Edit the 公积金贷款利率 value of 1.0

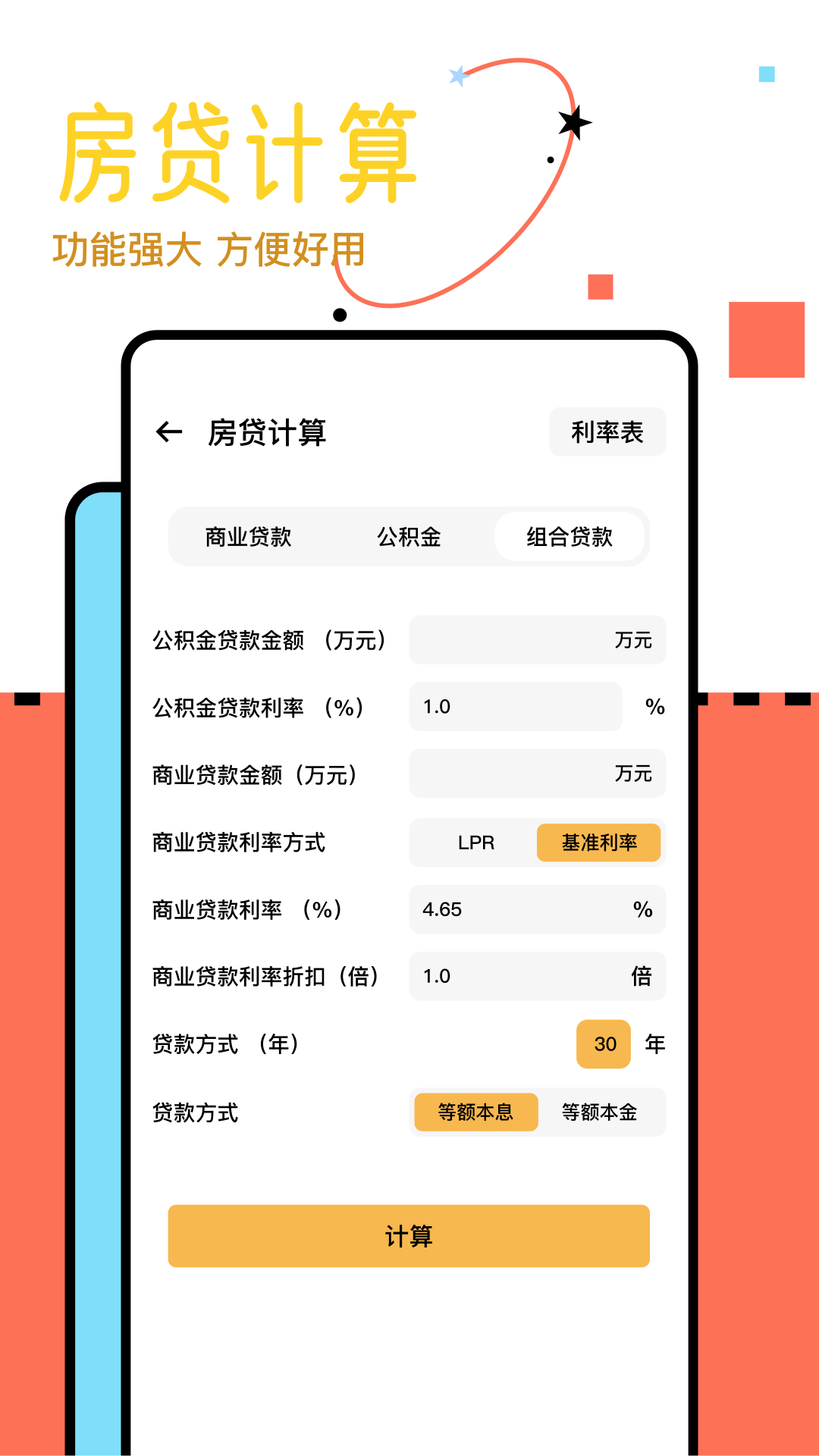click(x=493, y=707)
